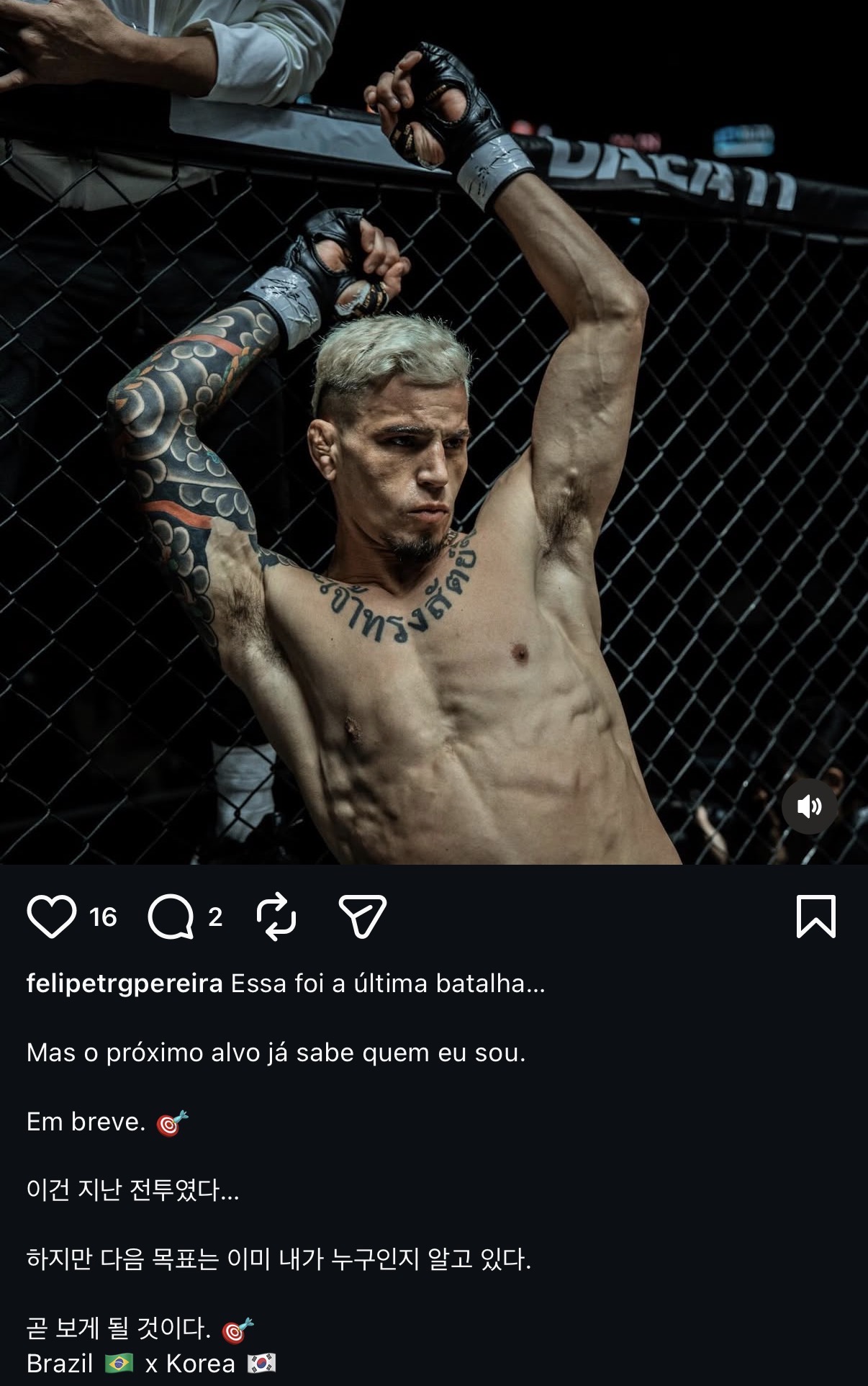Open the felipetrgpereira profile from the caption
The height and width of the screenshot is (1386, 868).
point(125,984)
